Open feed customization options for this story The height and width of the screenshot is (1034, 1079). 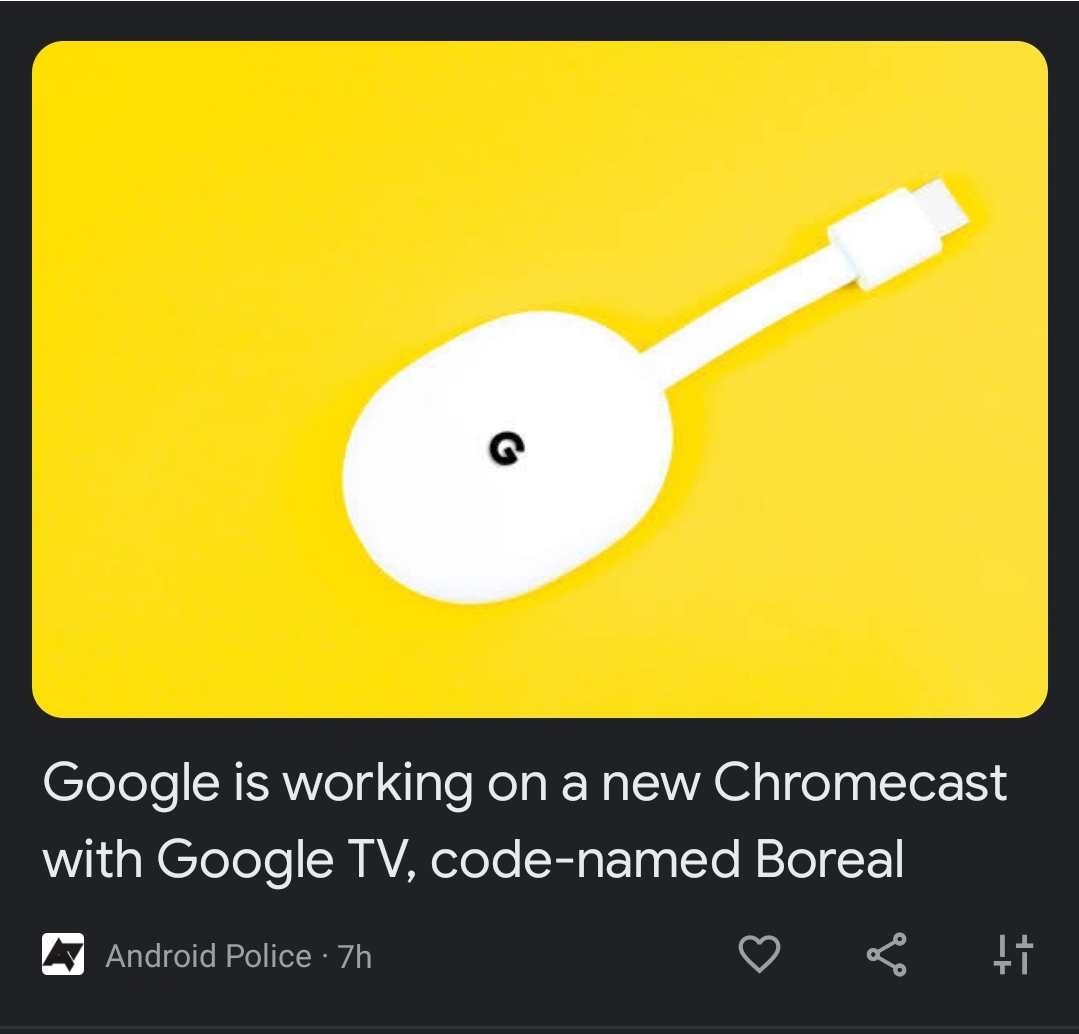1013,955
